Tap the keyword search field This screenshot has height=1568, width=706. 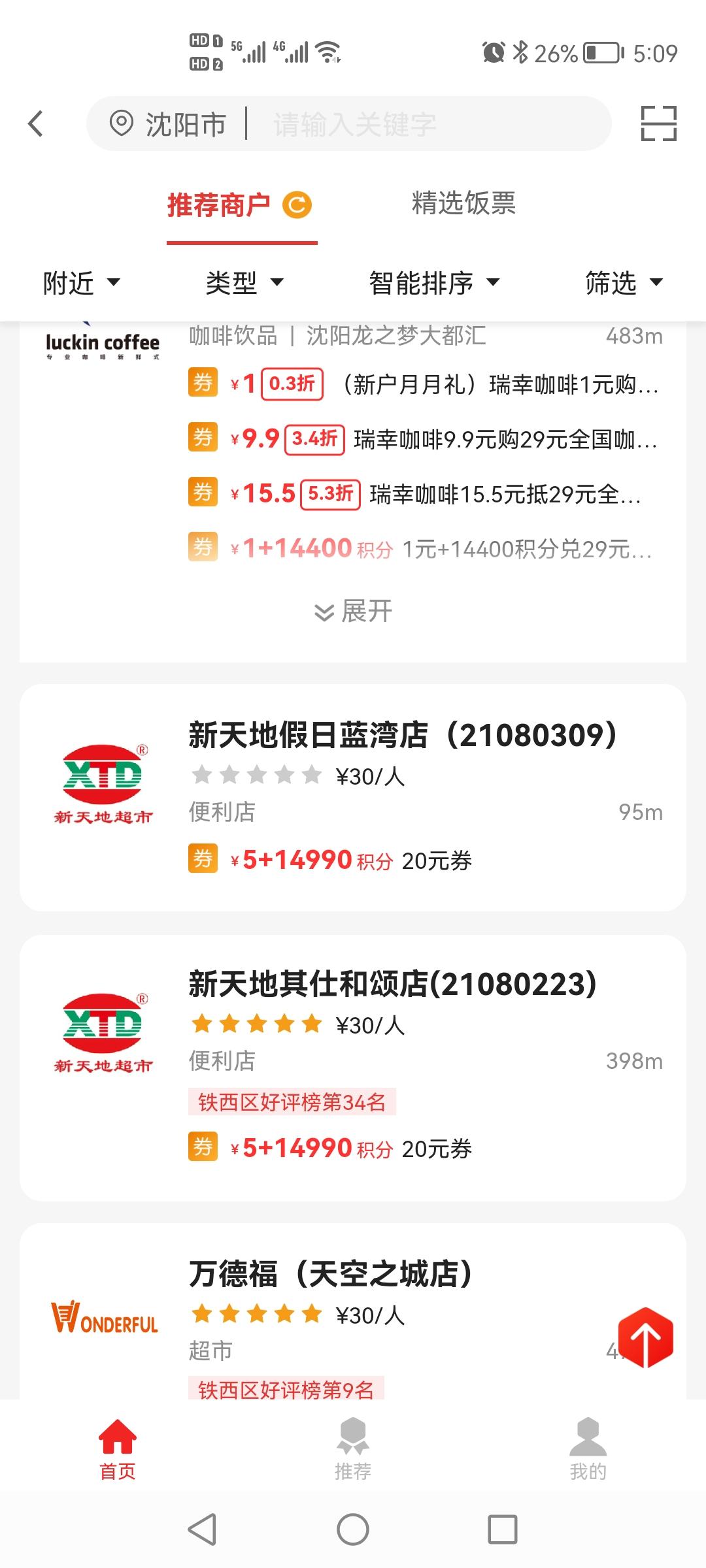(431, 123)
